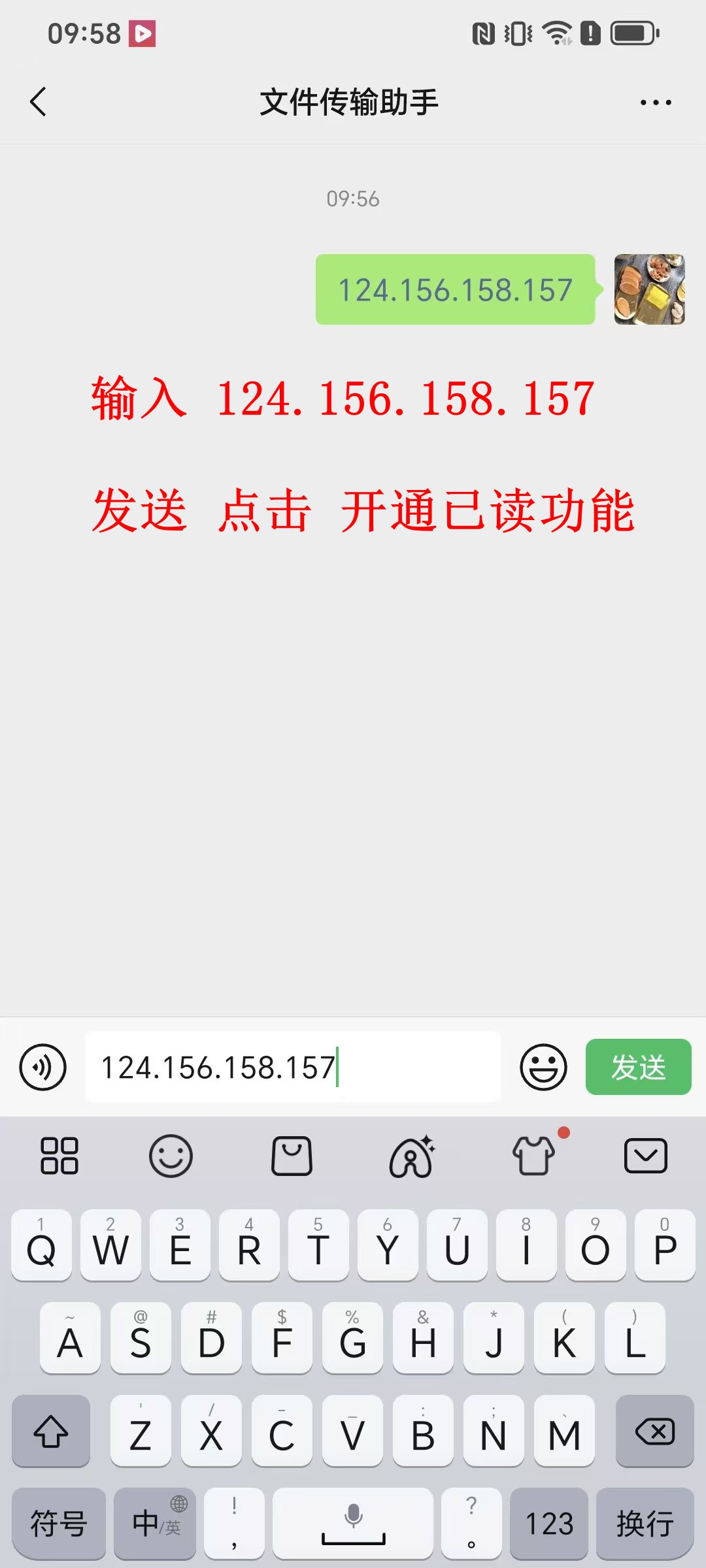Viewport: 706px width, 1568px height.
Task: Send the message with 发送 button
Action: [637, 1067]
